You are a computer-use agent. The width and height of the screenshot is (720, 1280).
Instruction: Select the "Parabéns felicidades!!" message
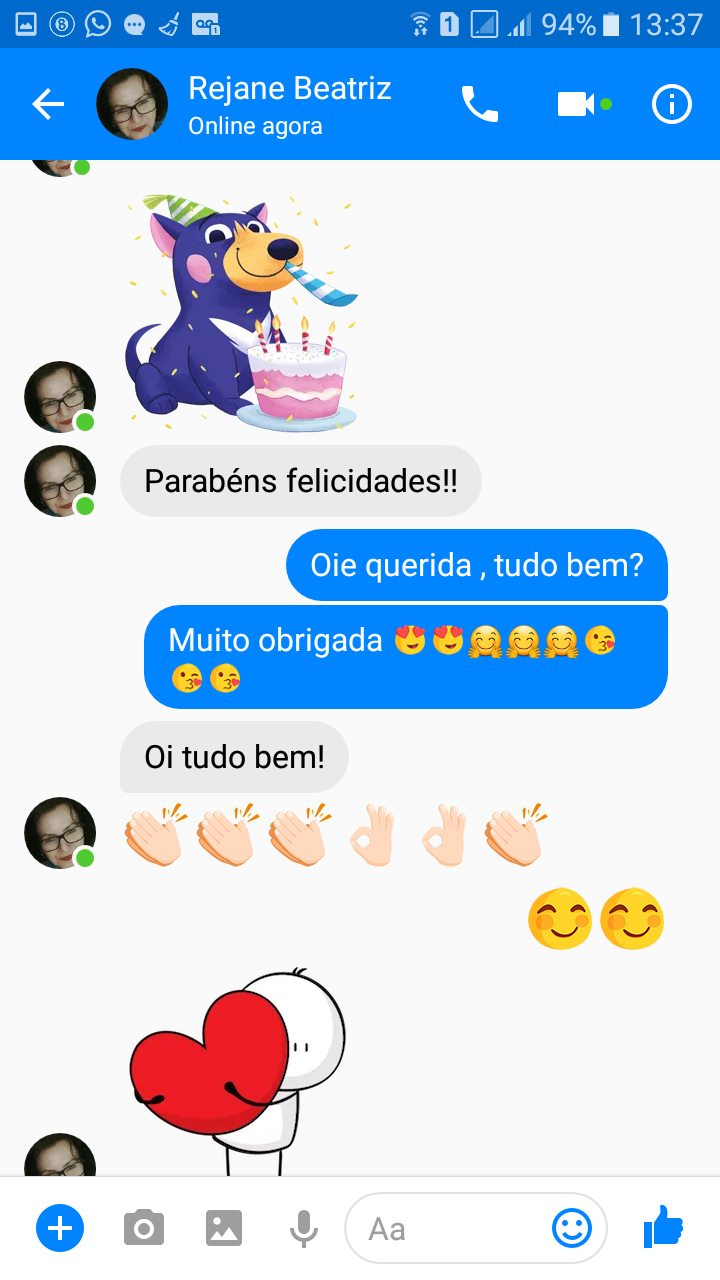[300, 481]
